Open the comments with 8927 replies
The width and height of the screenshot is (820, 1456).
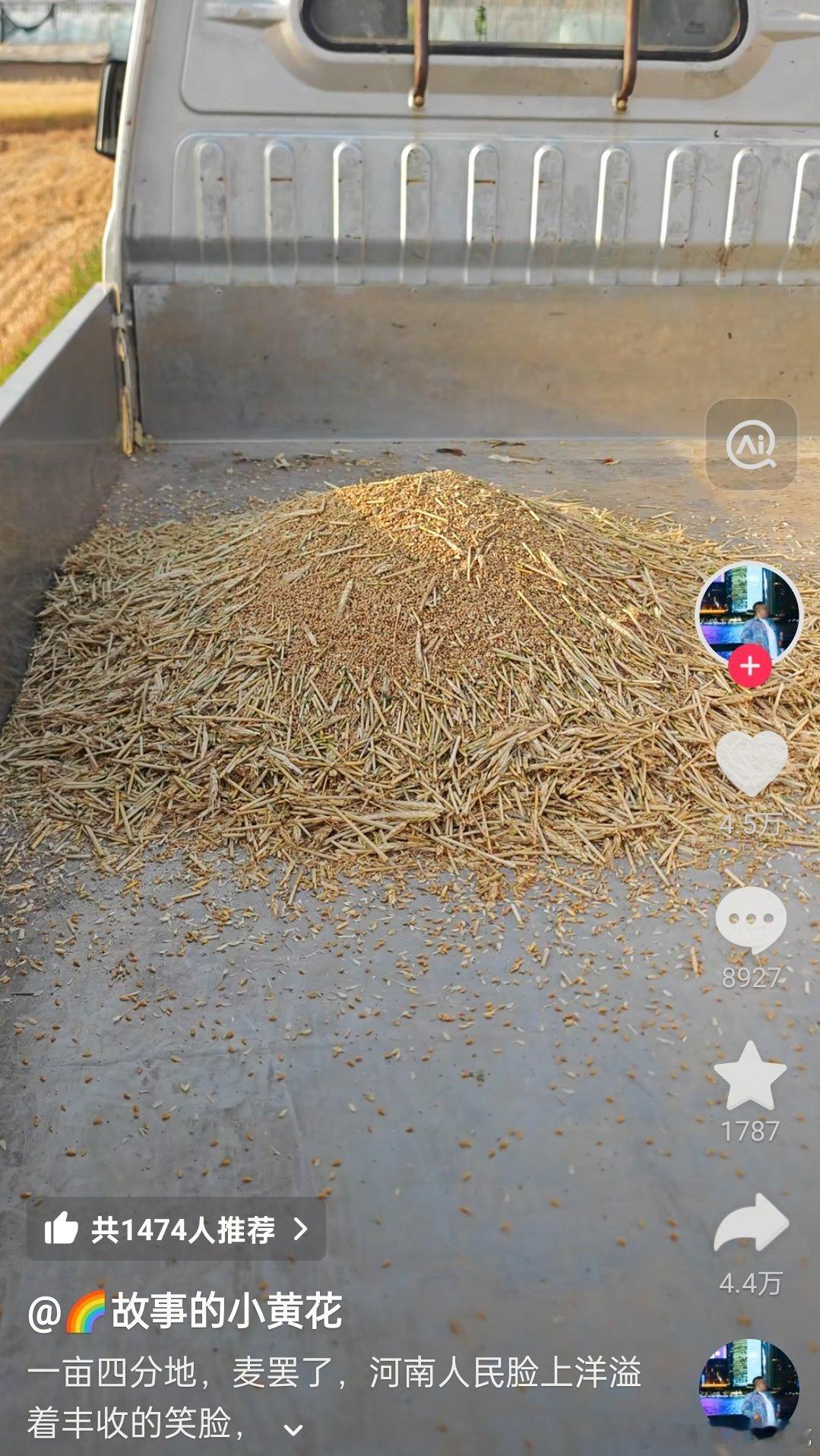(751, 919)
